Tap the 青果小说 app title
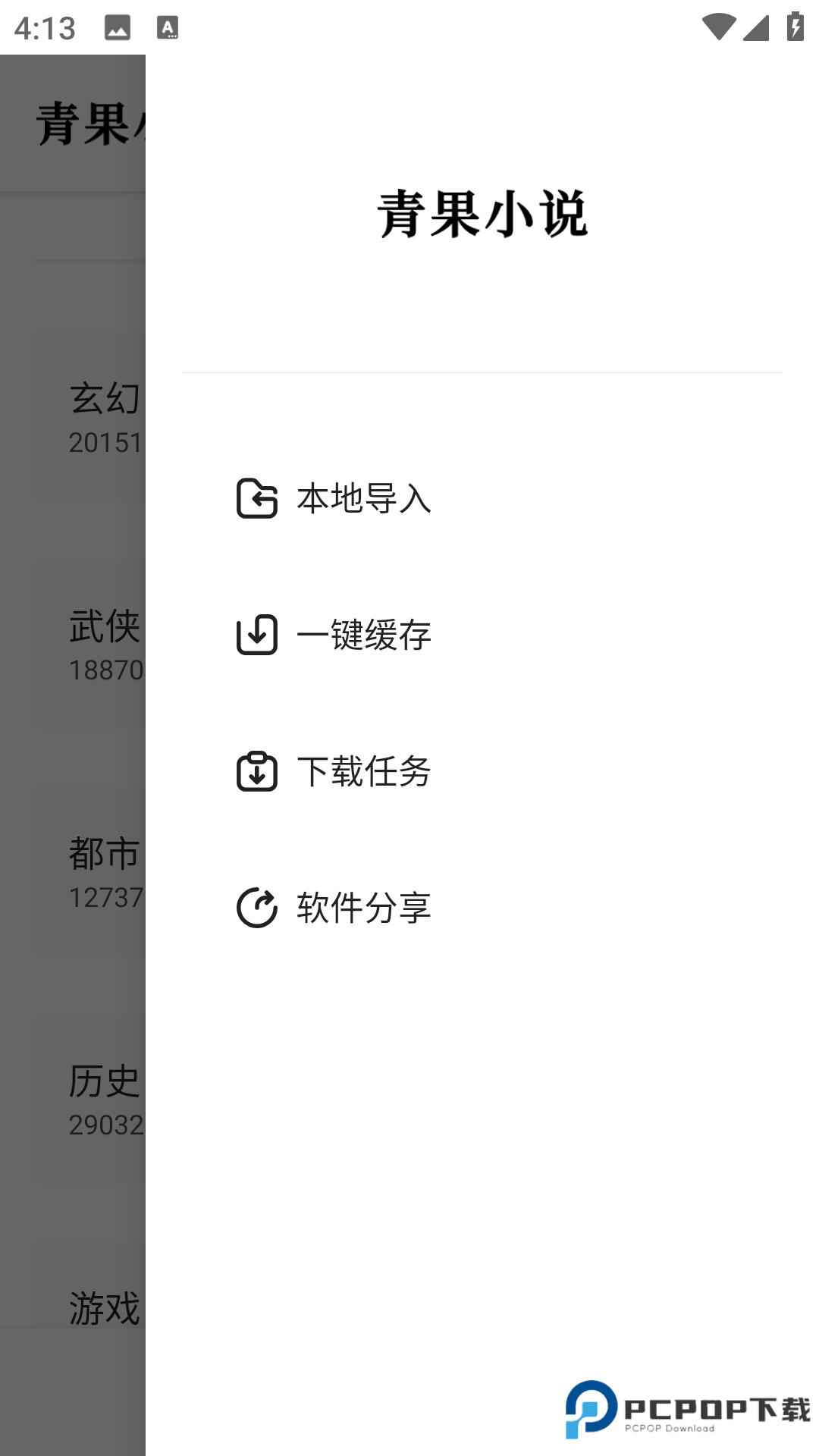819x1456 pixels. click(x=483, y=215)
